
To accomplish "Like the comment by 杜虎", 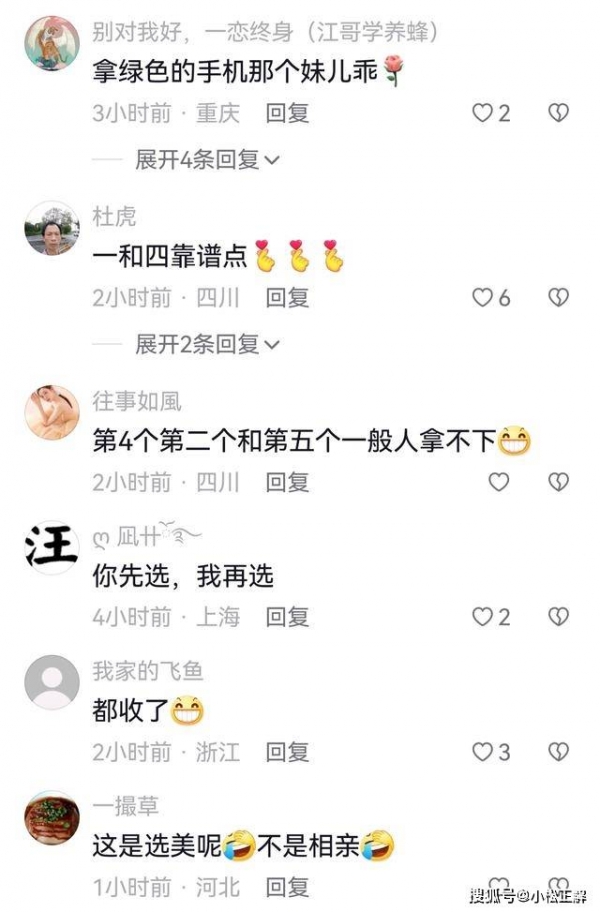I will click(483, 297).
